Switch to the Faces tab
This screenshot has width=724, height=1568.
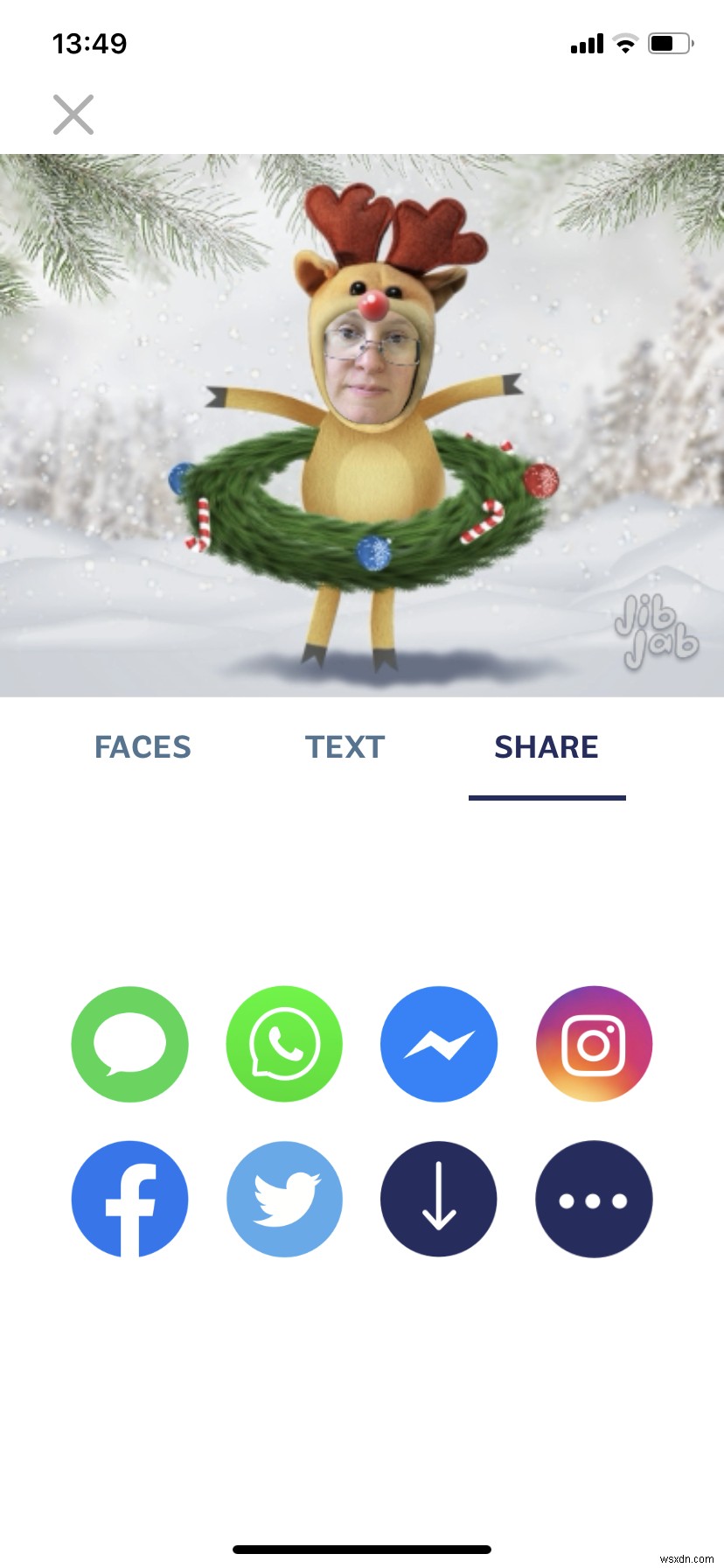[x=143, y=747]
